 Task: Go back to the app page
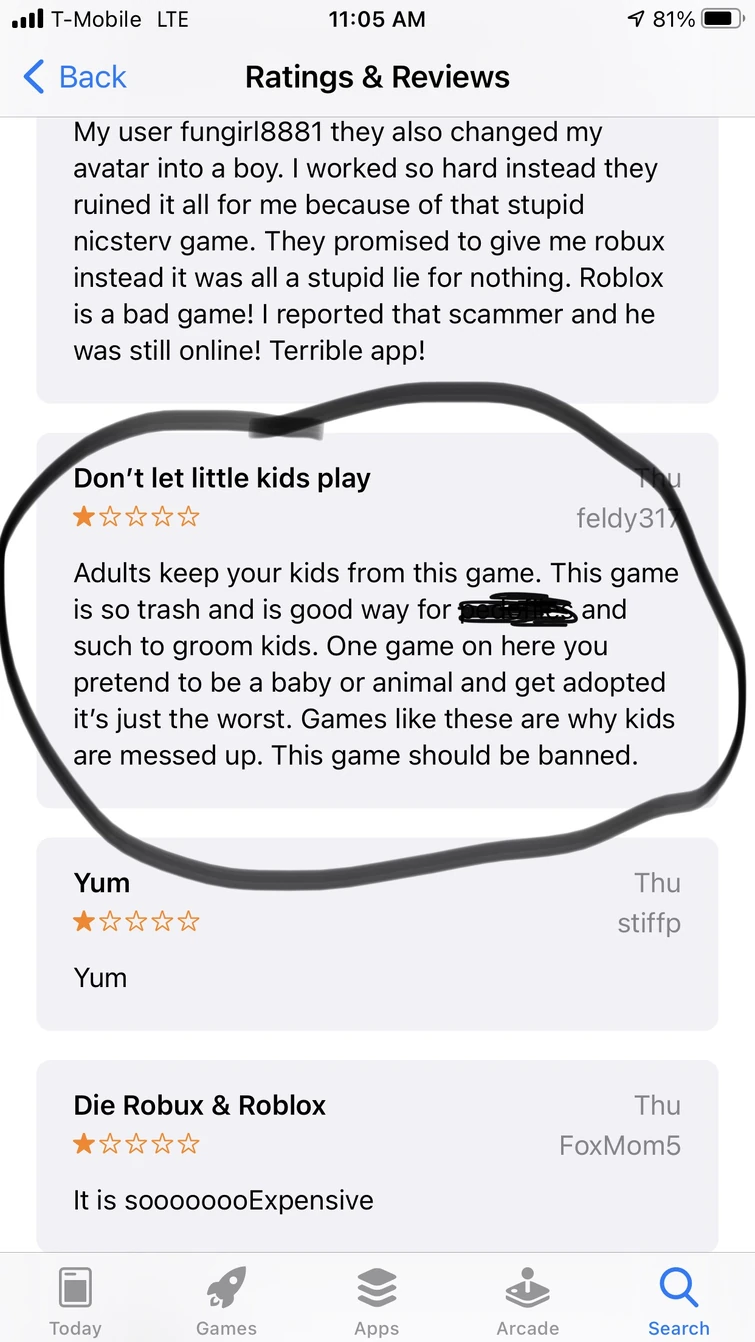click(x=75, y=77)
